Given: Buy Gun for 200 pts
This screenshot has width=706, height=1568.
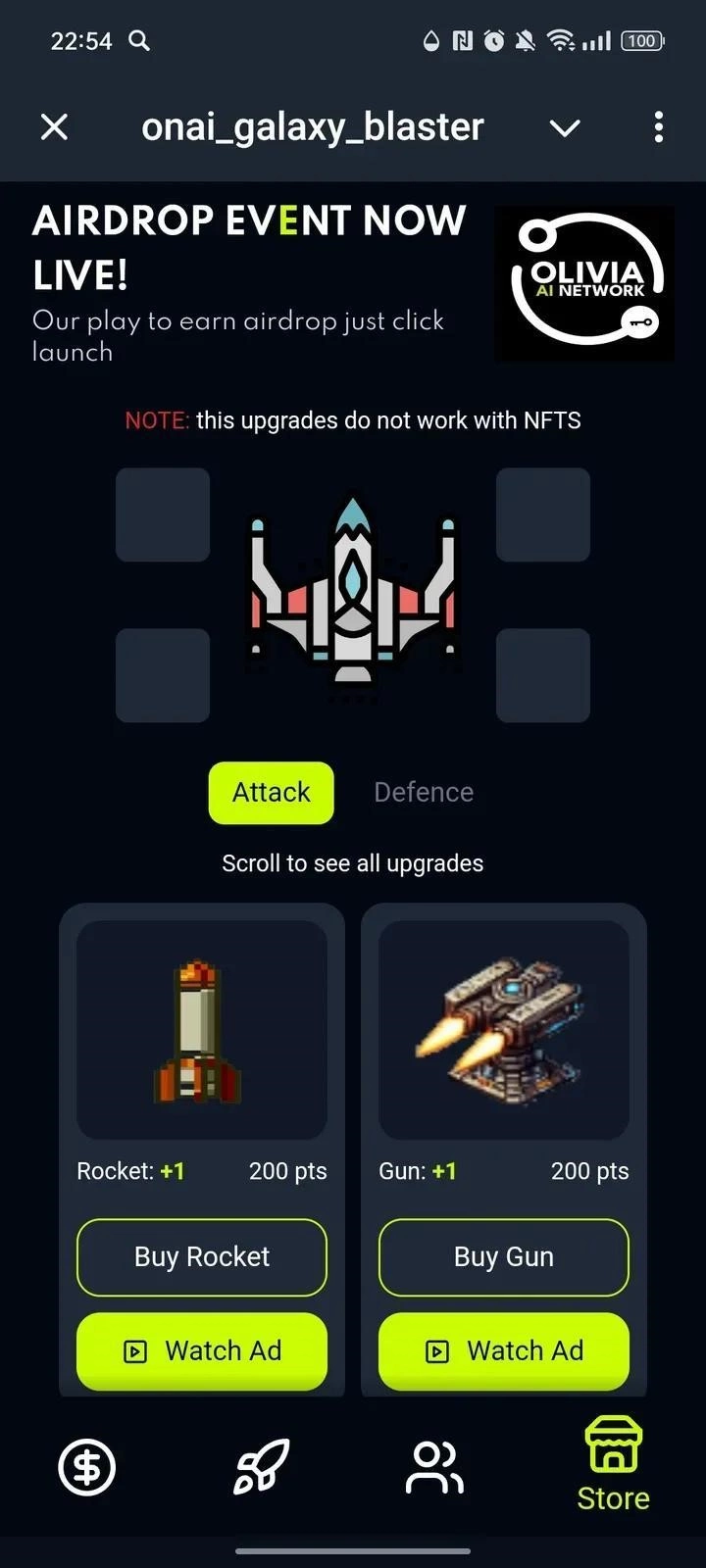Looking at the screenshot, I should (x=504, y=1257).
